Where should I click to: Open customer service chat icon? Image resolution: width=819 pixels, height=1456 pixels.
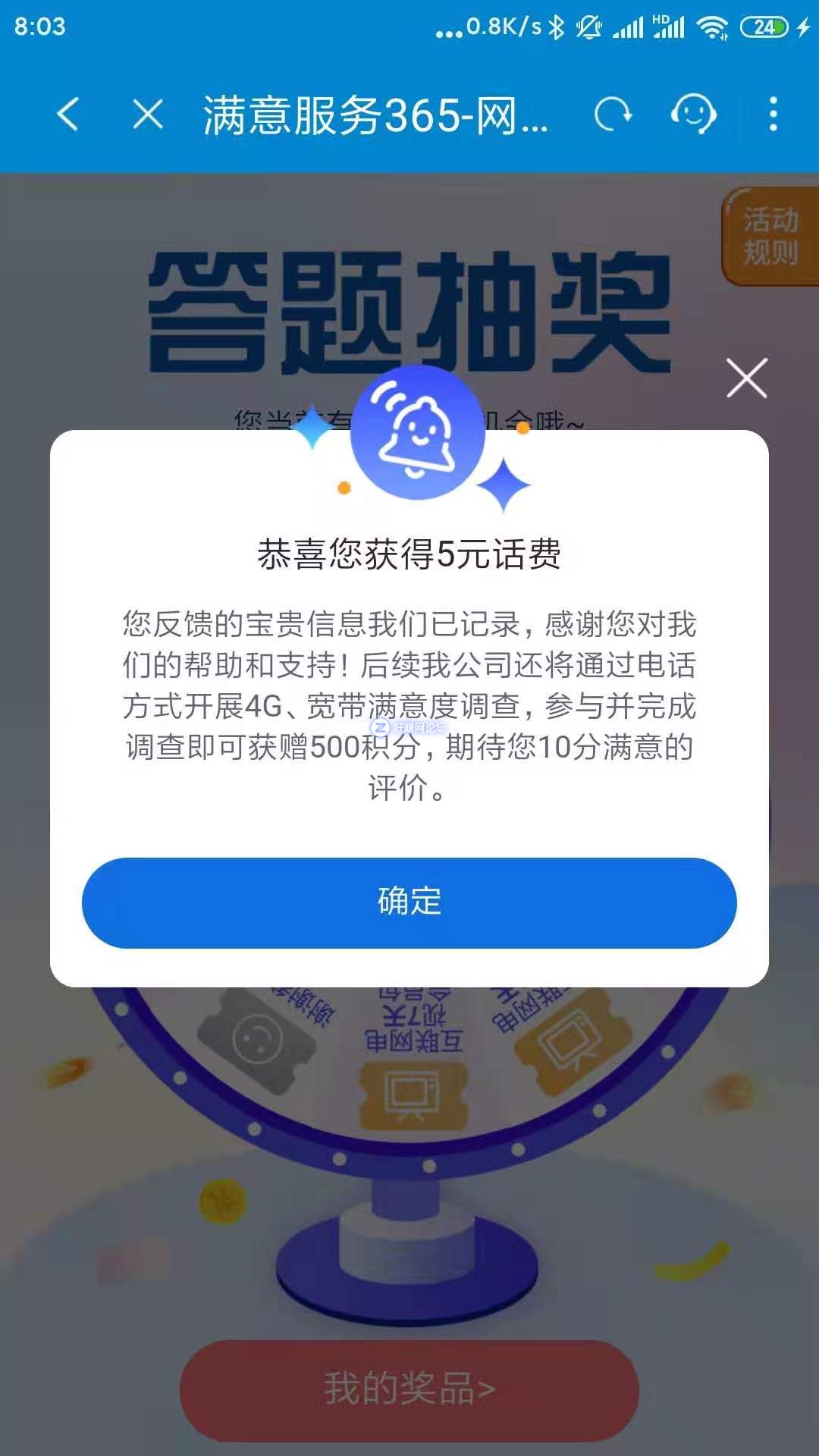(x=693, y=115)
